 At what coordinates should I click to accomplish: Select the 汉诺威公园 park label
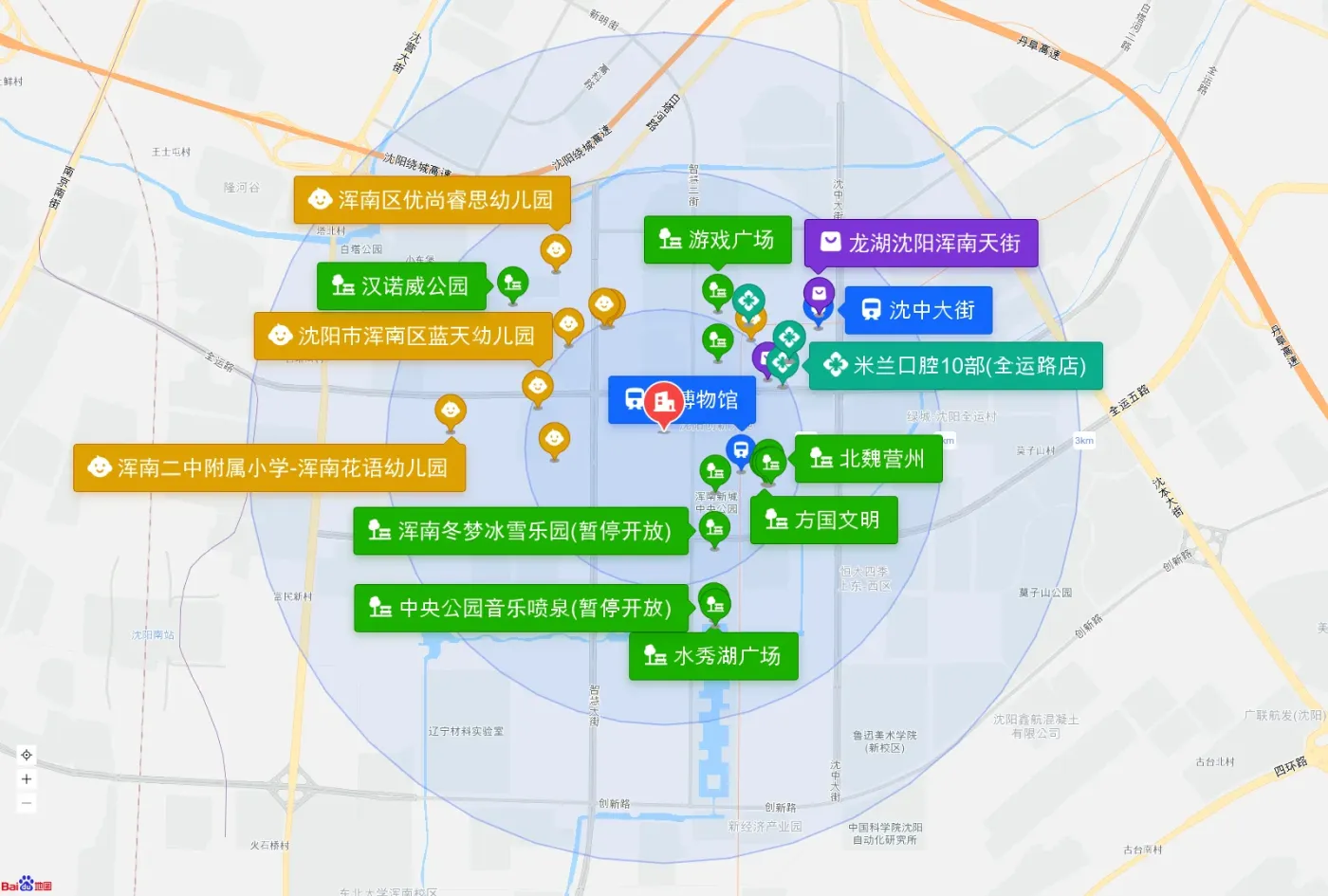(401, 286)
